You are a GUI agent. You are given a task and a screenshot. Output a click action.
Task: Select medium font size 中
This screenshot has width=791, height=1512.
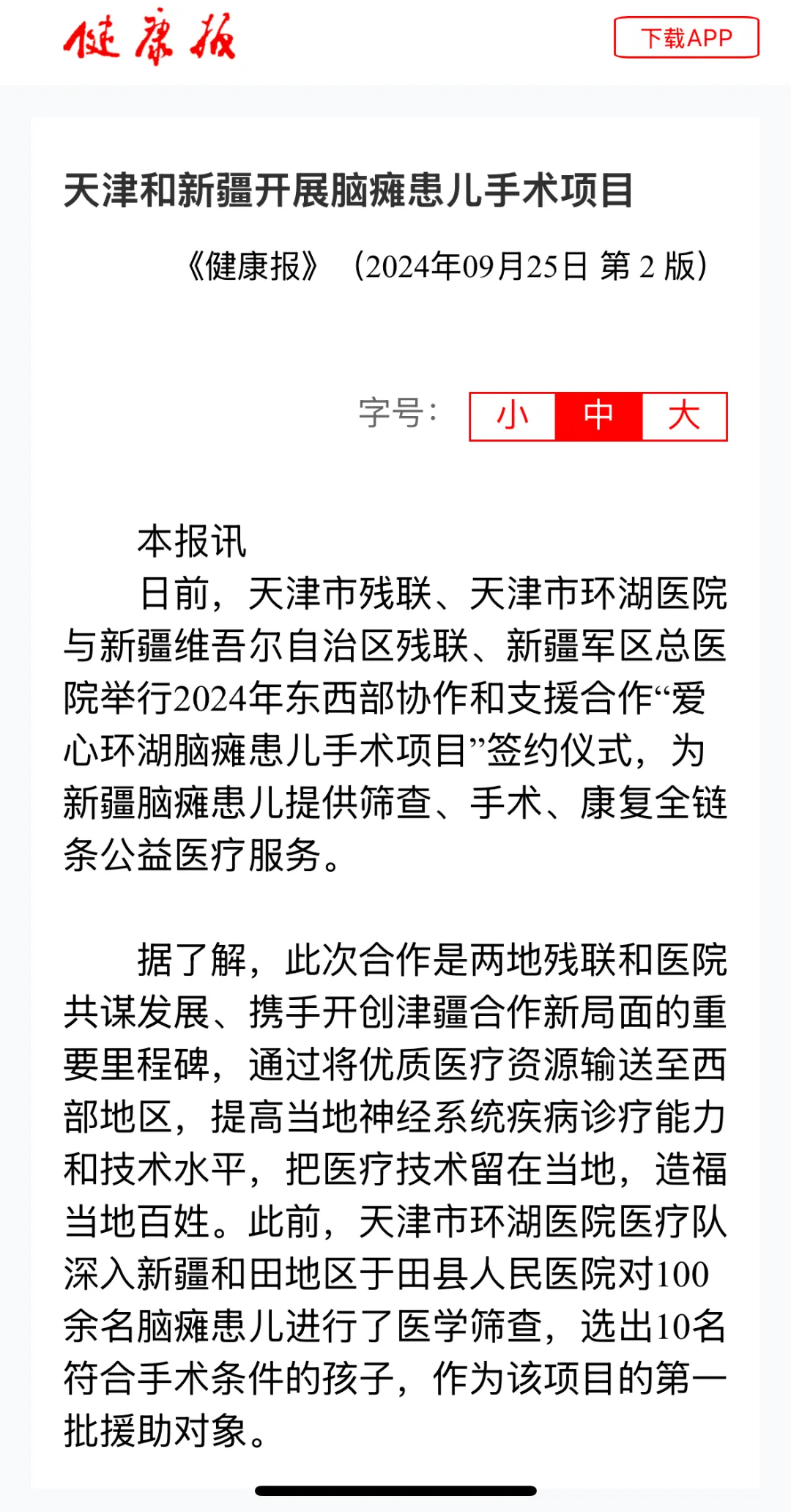point(598,416)
